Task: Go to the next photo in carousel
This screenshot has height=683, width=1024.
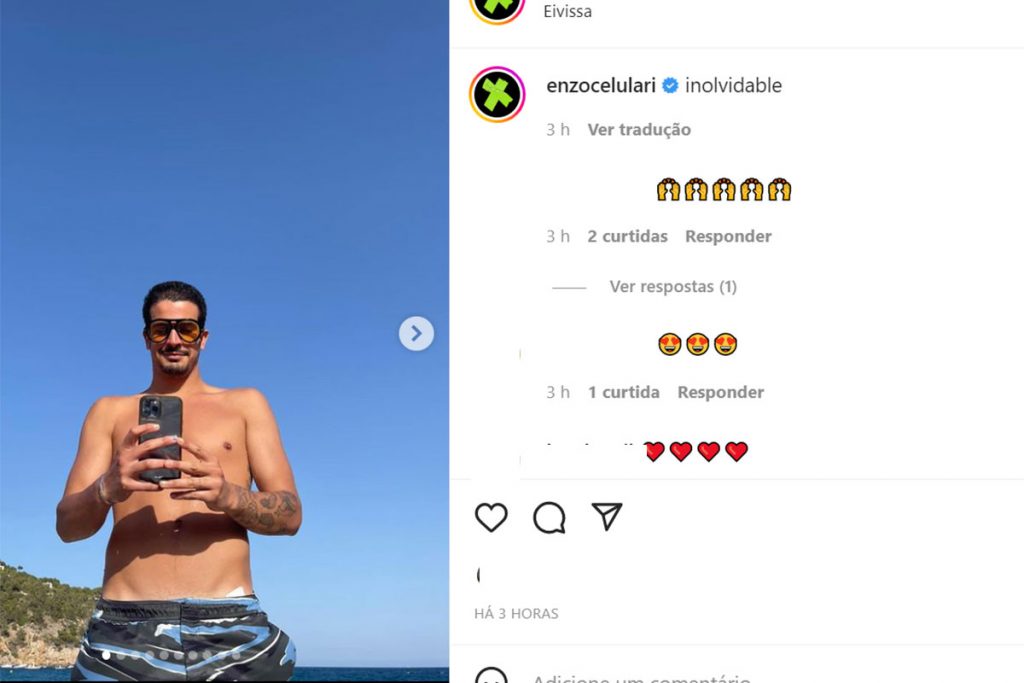Action: click(416, 333)
